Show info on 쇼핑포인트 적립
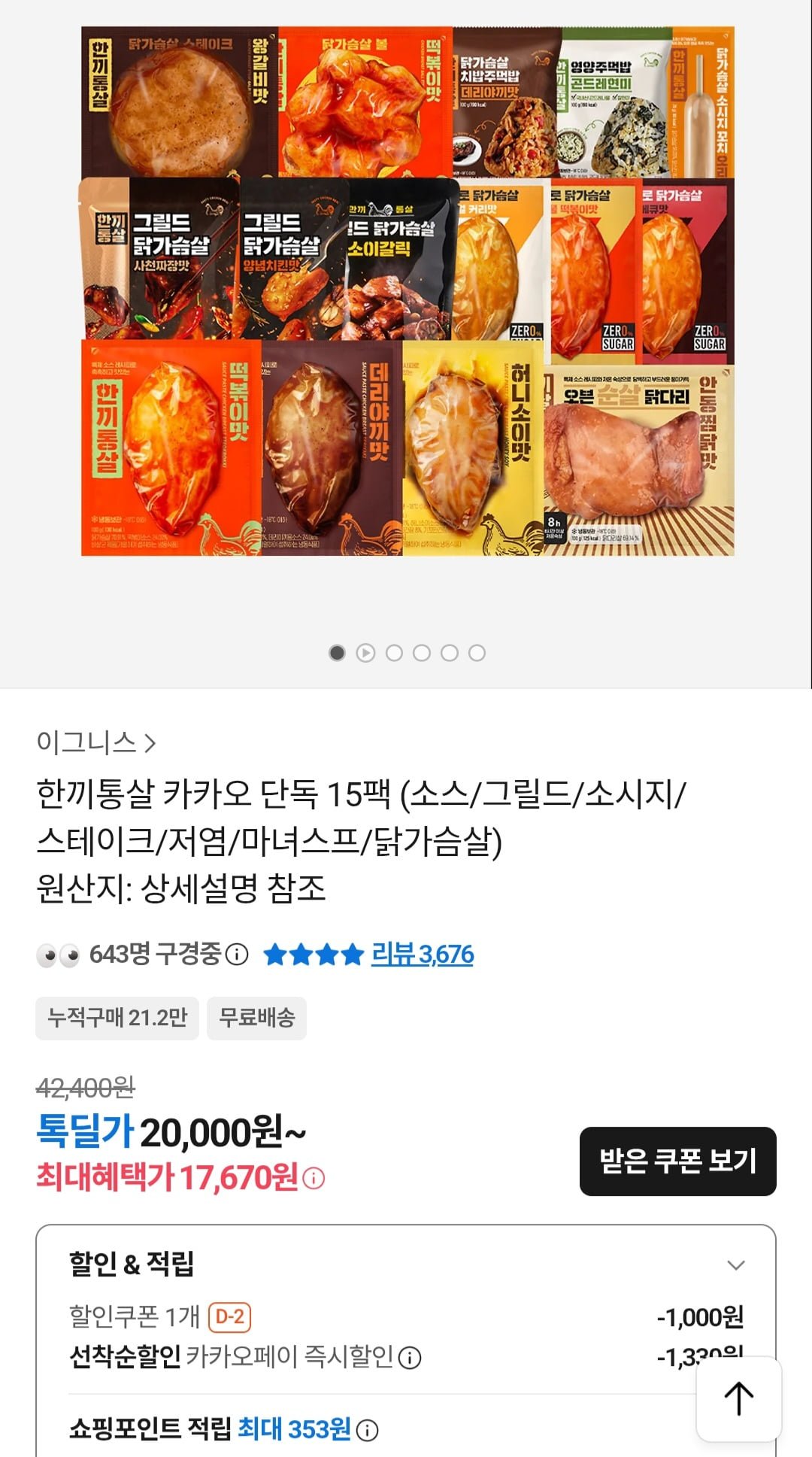The image size is (812, 1457). tap(367, 1430)
